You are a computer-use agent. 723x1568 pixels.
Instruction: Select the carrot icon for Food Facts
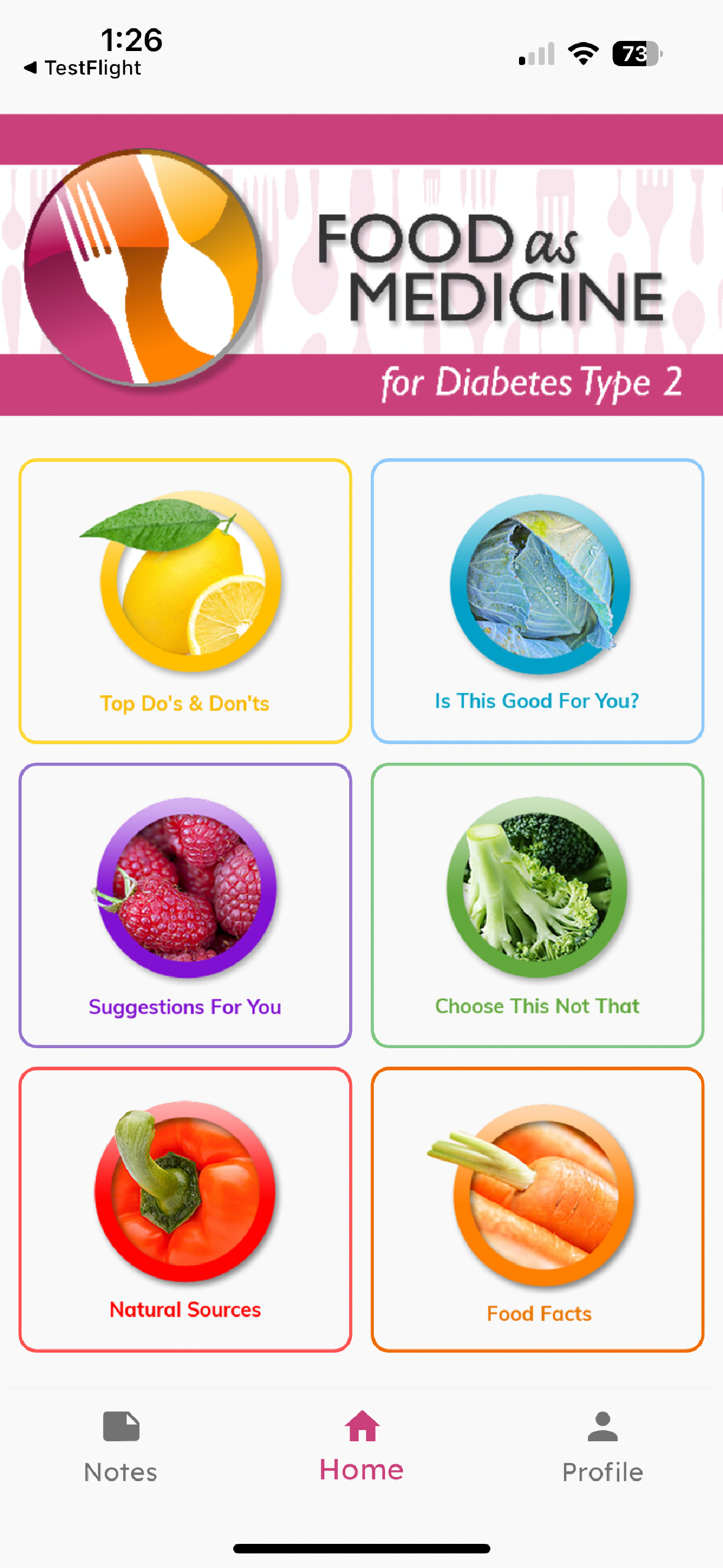pyautogui.click(x=538, y=1193)
